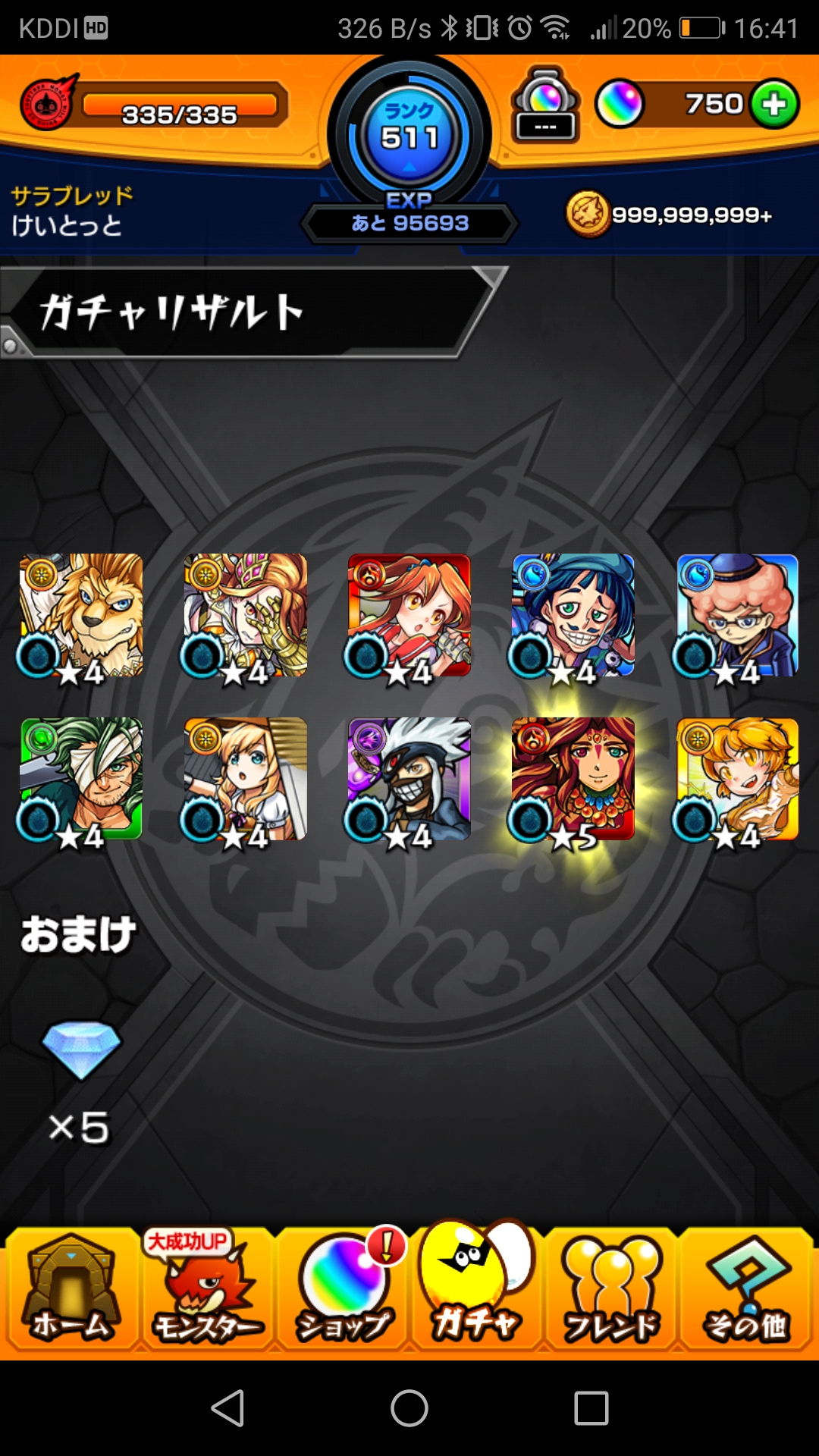Tap the green plus to add orbs

tap(774, 104)
